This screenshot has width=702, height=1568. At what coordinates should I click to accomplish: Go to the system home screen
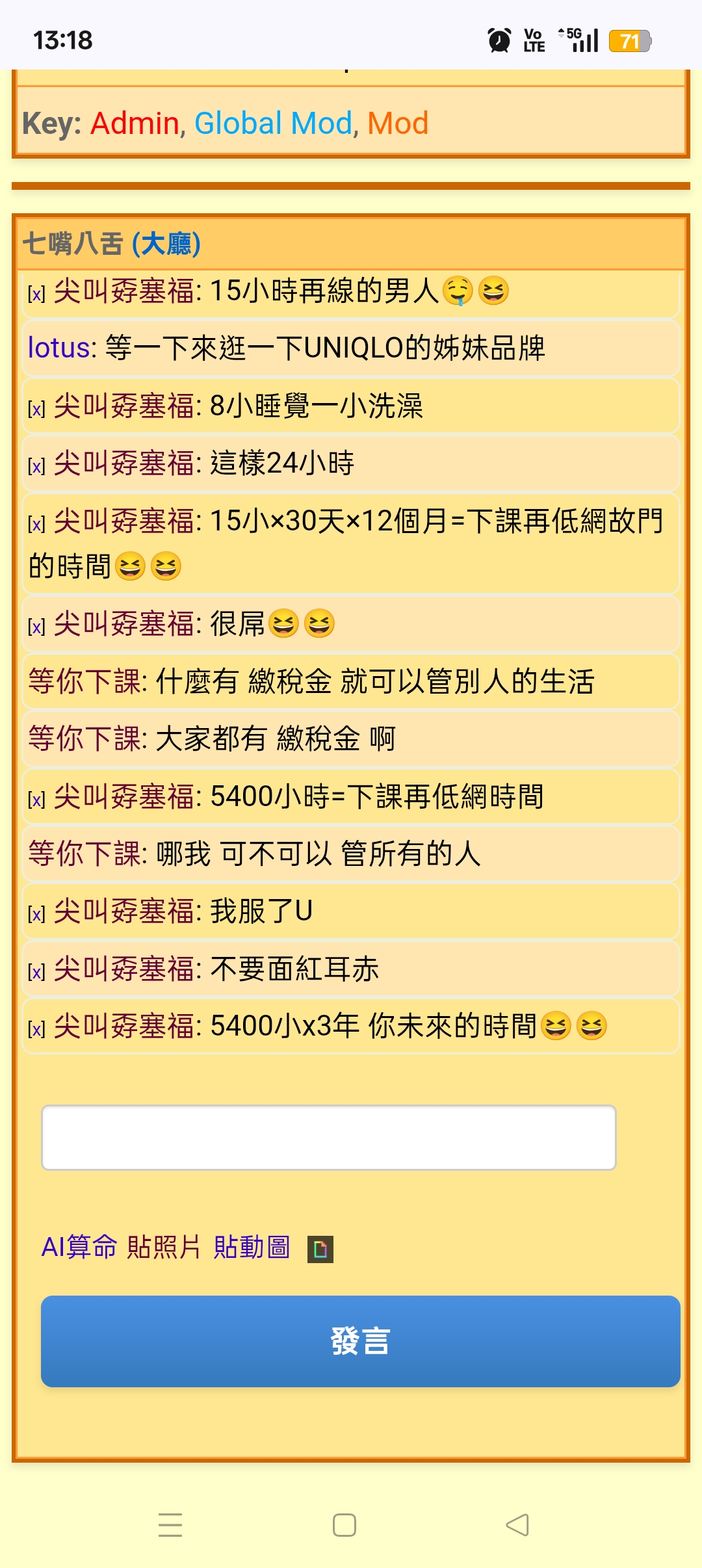344,1524
